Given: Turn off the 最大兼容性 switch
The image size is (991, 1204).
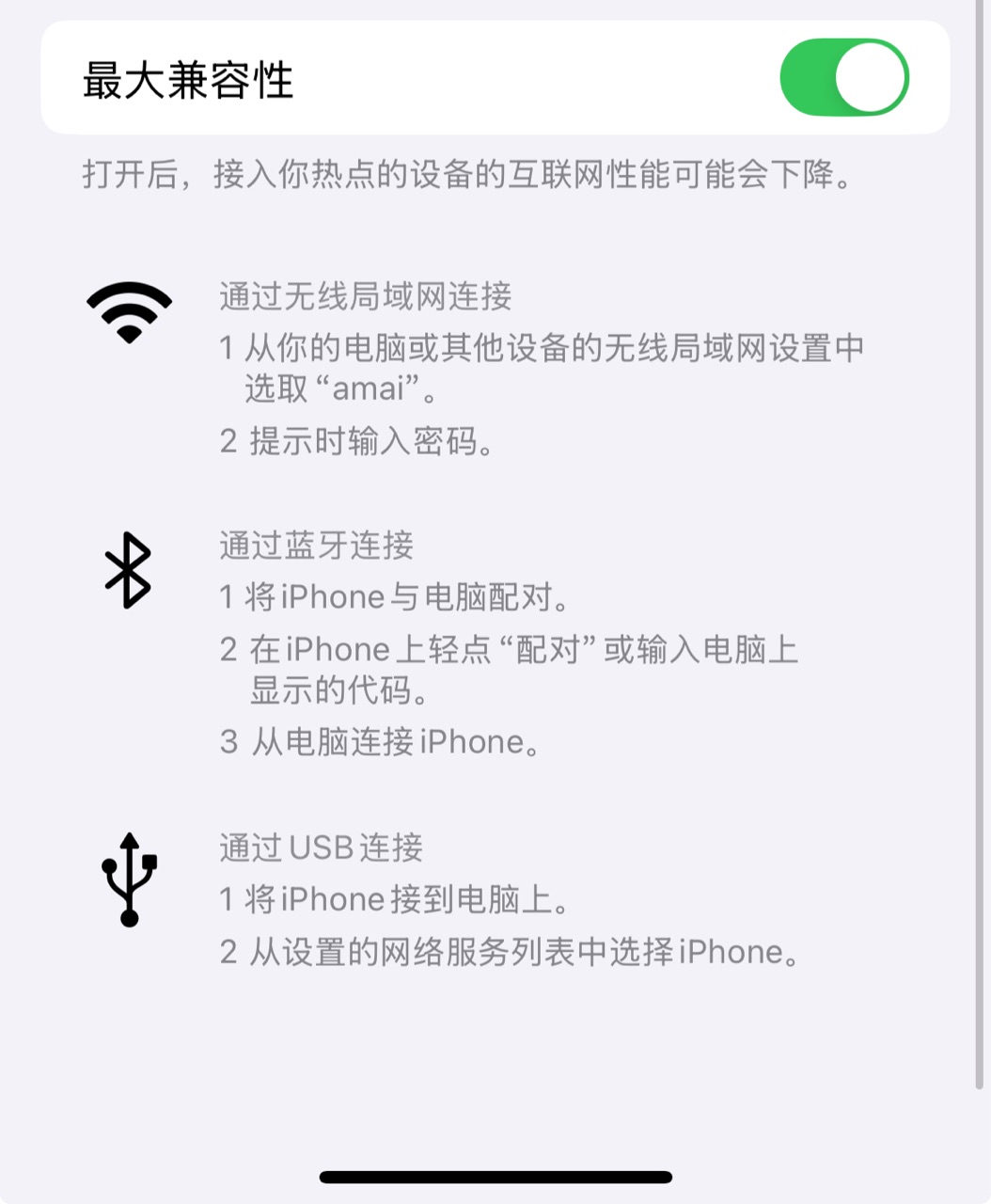Looking at the screenshot, I should [x=843, y=78].
